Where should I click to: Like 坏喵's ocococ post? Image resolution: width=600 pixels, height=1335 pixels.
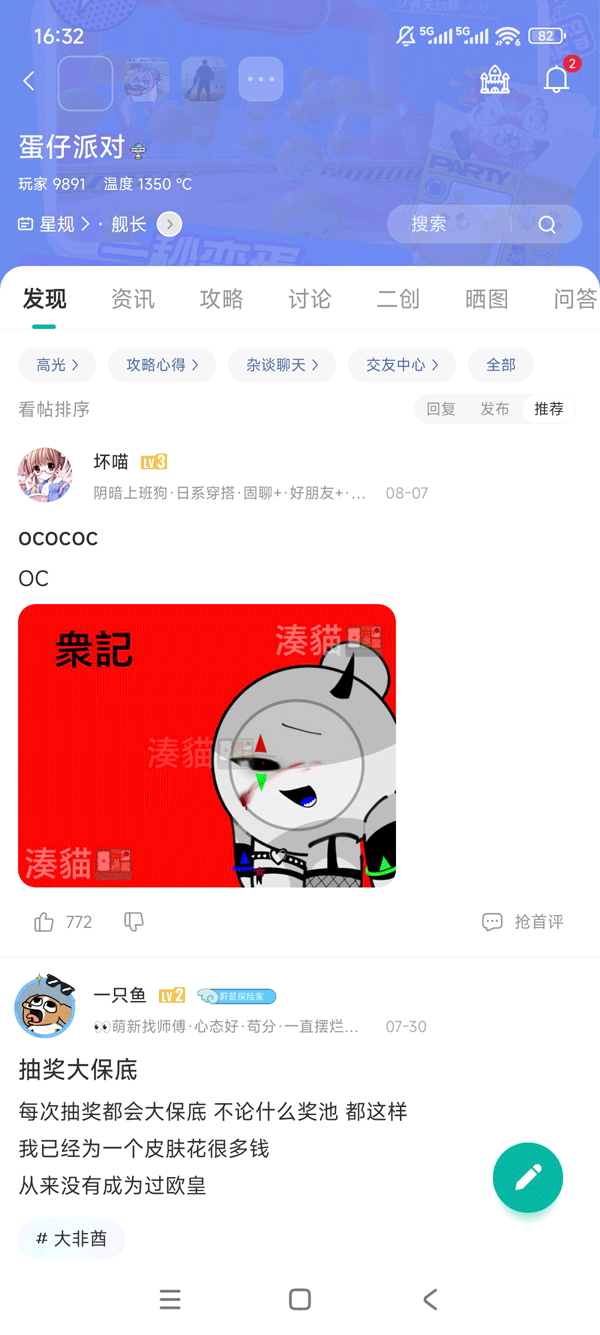click(x=45, y=922)
